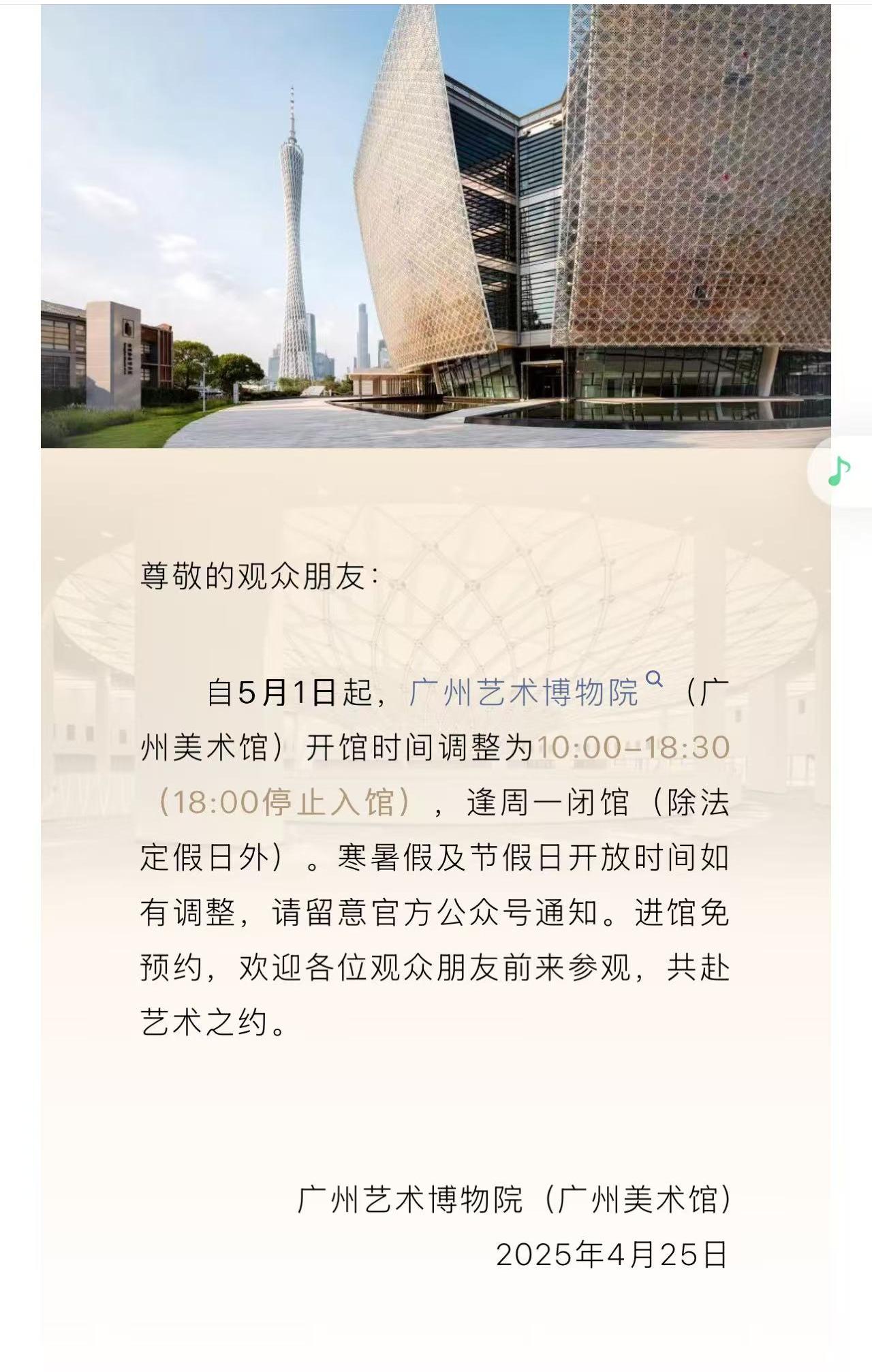Open the 广州艺术博物院 search link
This screenshot has height=1372, width=872.
click(525, 693)
